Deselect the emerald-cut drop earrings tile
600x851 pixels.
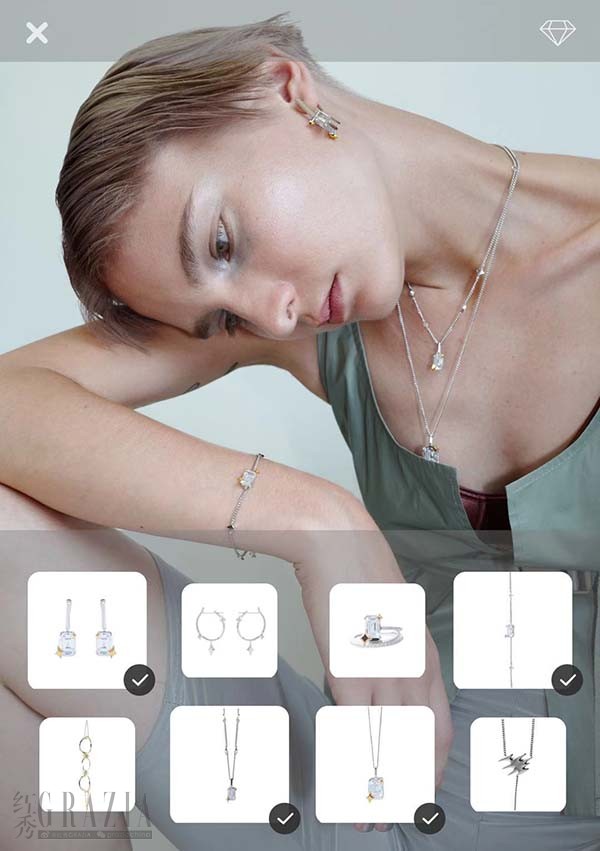[x=87, y=630]
